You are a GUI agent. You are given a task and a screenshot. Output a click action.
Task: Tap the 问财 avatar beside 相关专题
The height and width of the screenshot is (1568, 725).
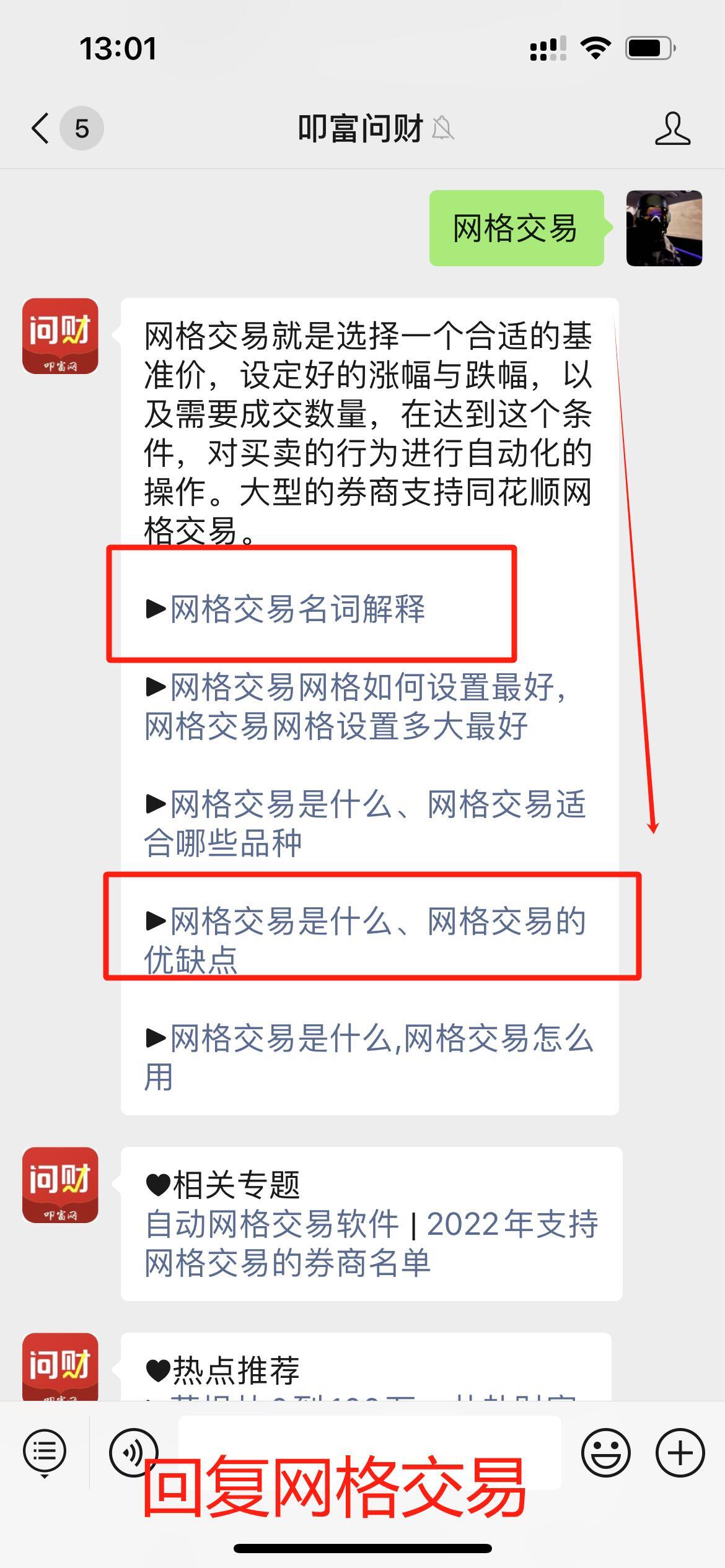click(x=60, y=1185)
